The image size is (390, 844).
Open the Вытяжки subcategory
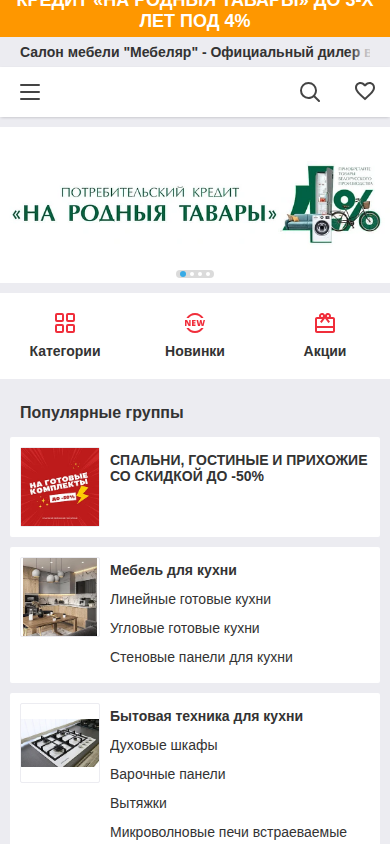tap(138, 804)
